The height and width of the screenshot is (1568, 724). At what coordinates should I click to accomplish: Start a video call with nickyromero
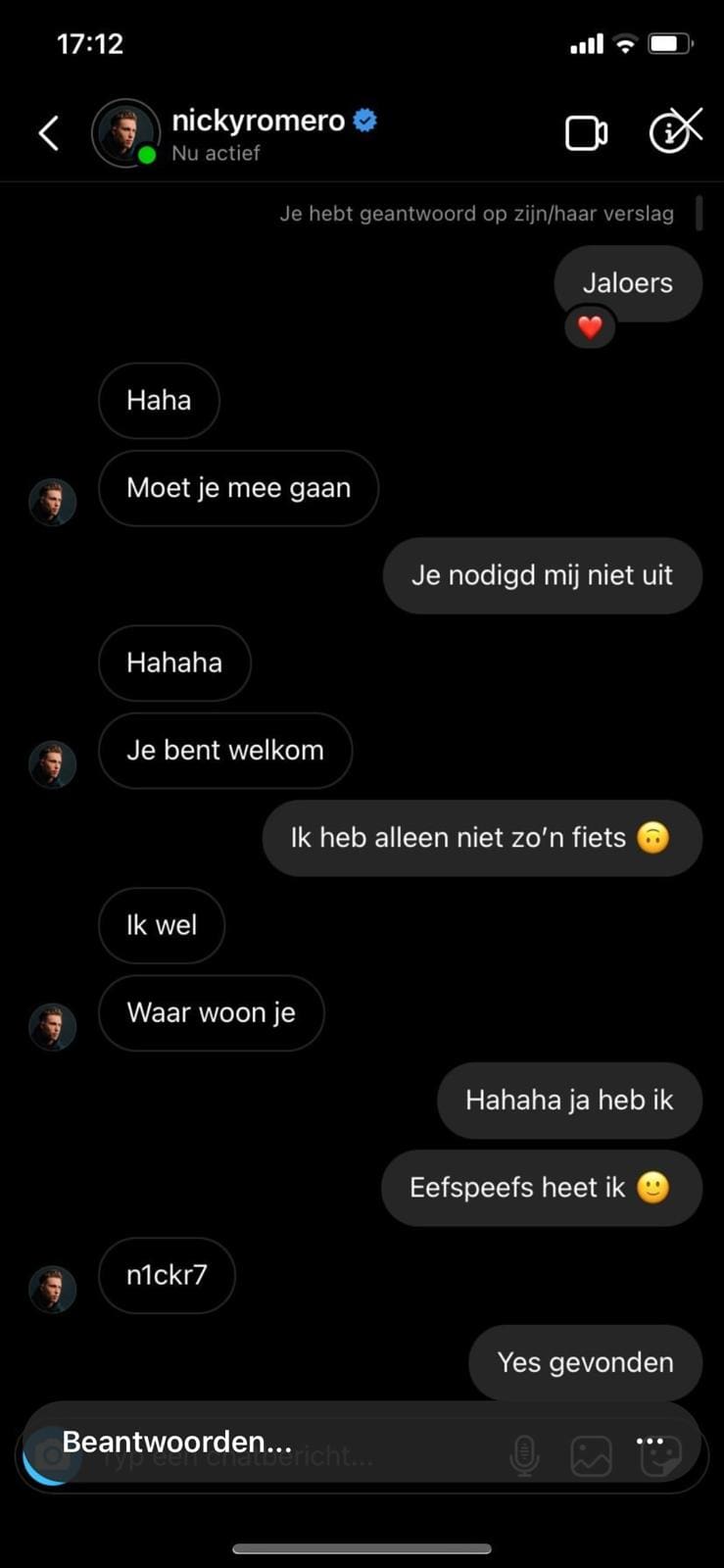point(586,133)
